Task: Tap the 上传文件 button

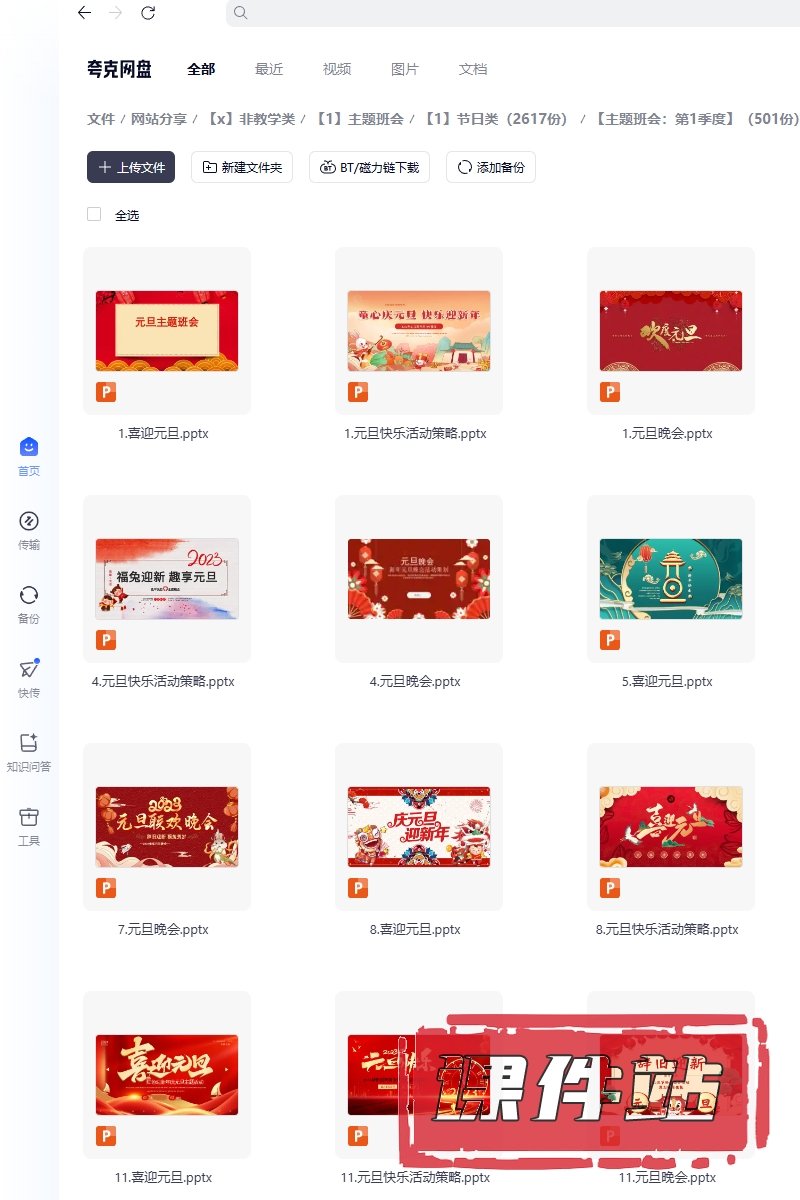Action: pos(131,167)
